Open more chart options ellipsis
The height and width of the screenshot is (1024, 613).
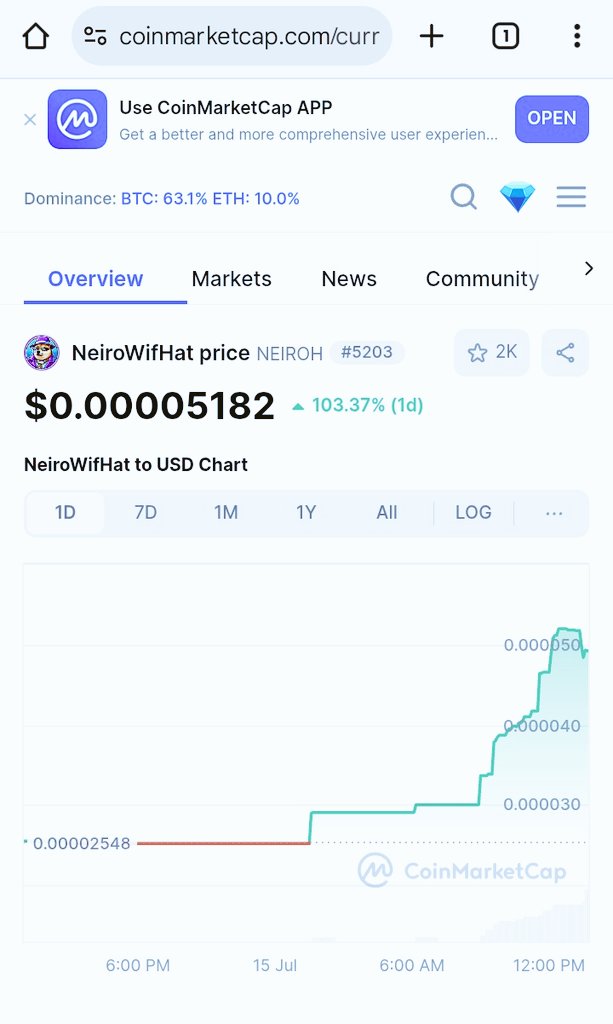[x=554, y=513]
